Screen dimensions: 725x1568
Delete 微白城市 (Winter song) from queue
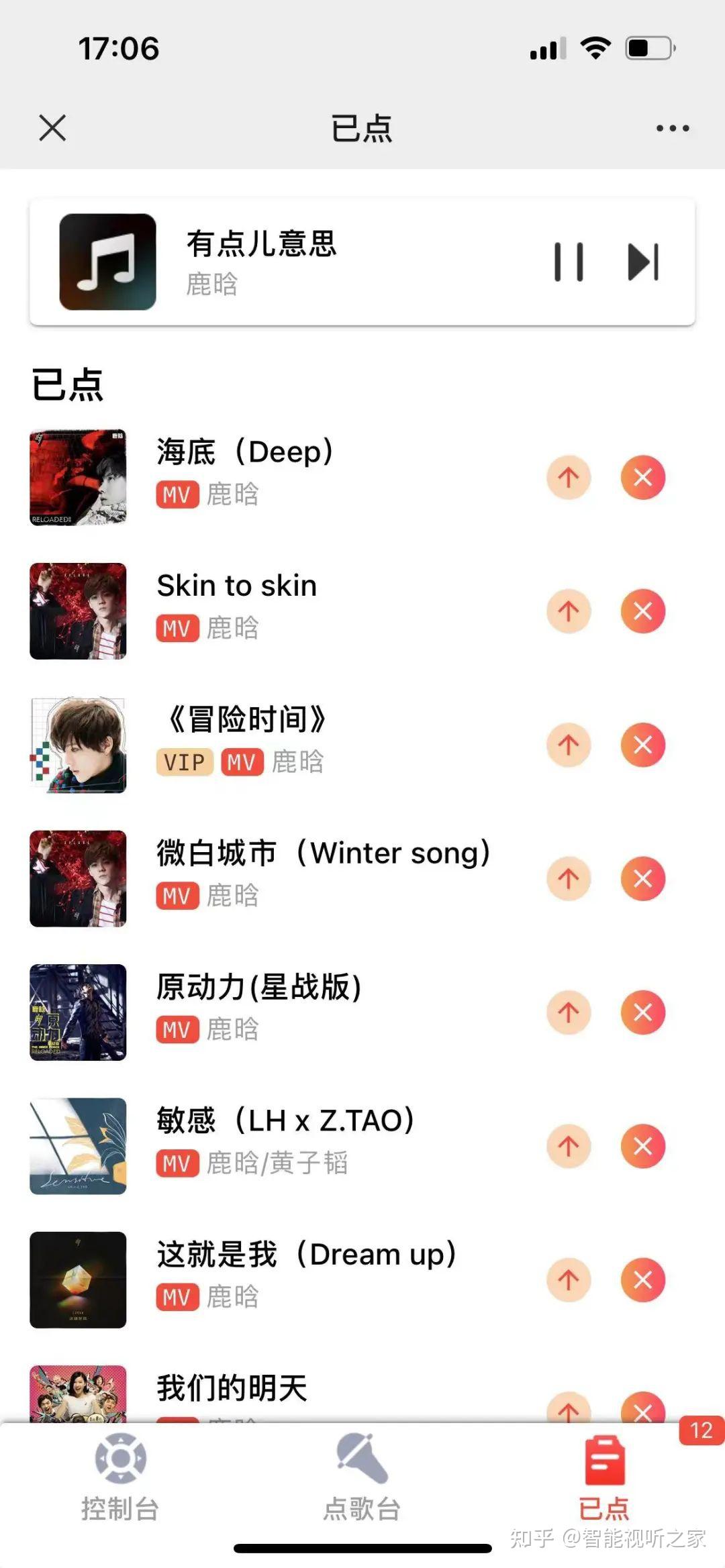tap(642, 878)
